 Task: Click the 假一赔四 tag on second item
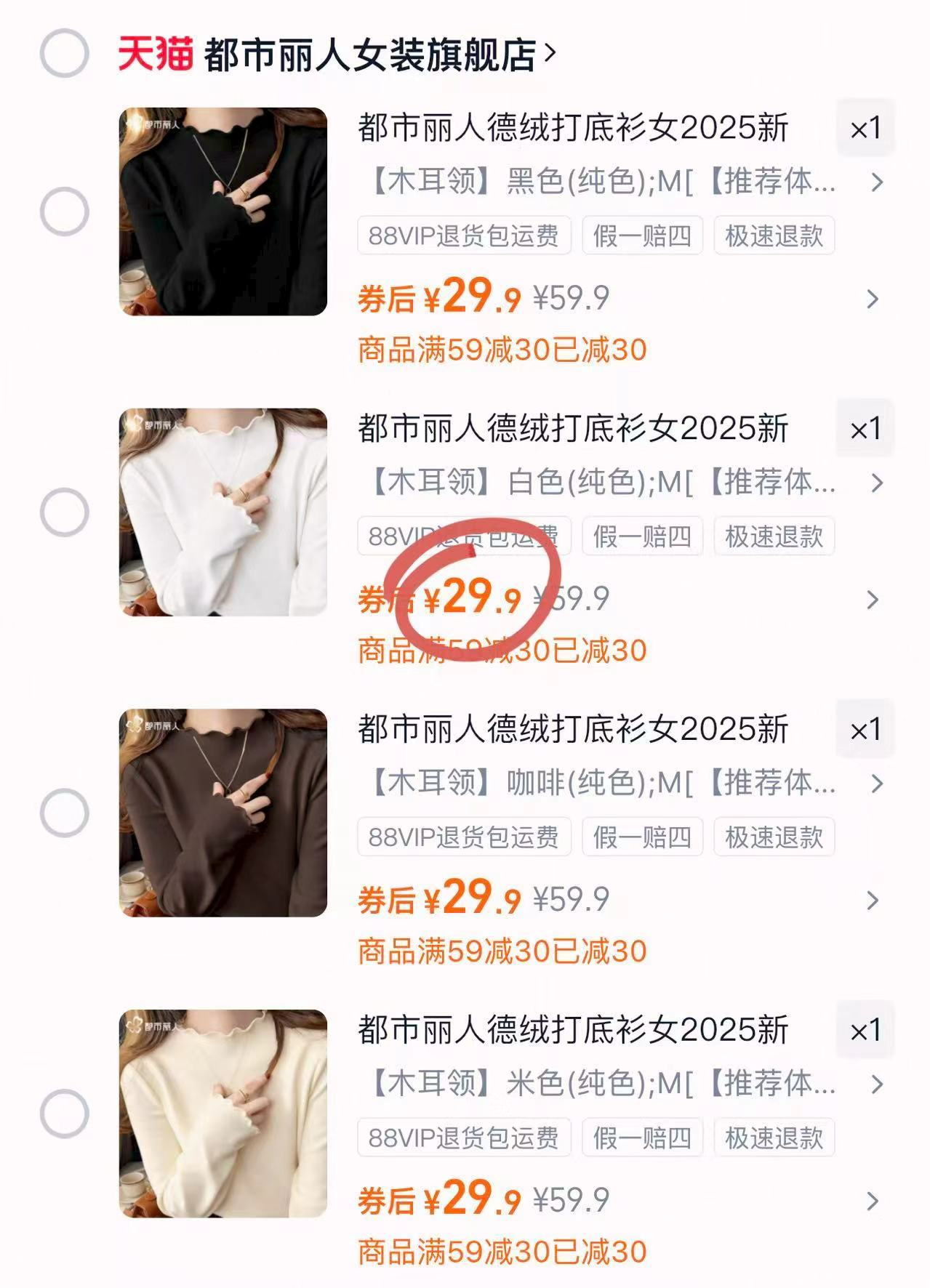tap(643, 536)
